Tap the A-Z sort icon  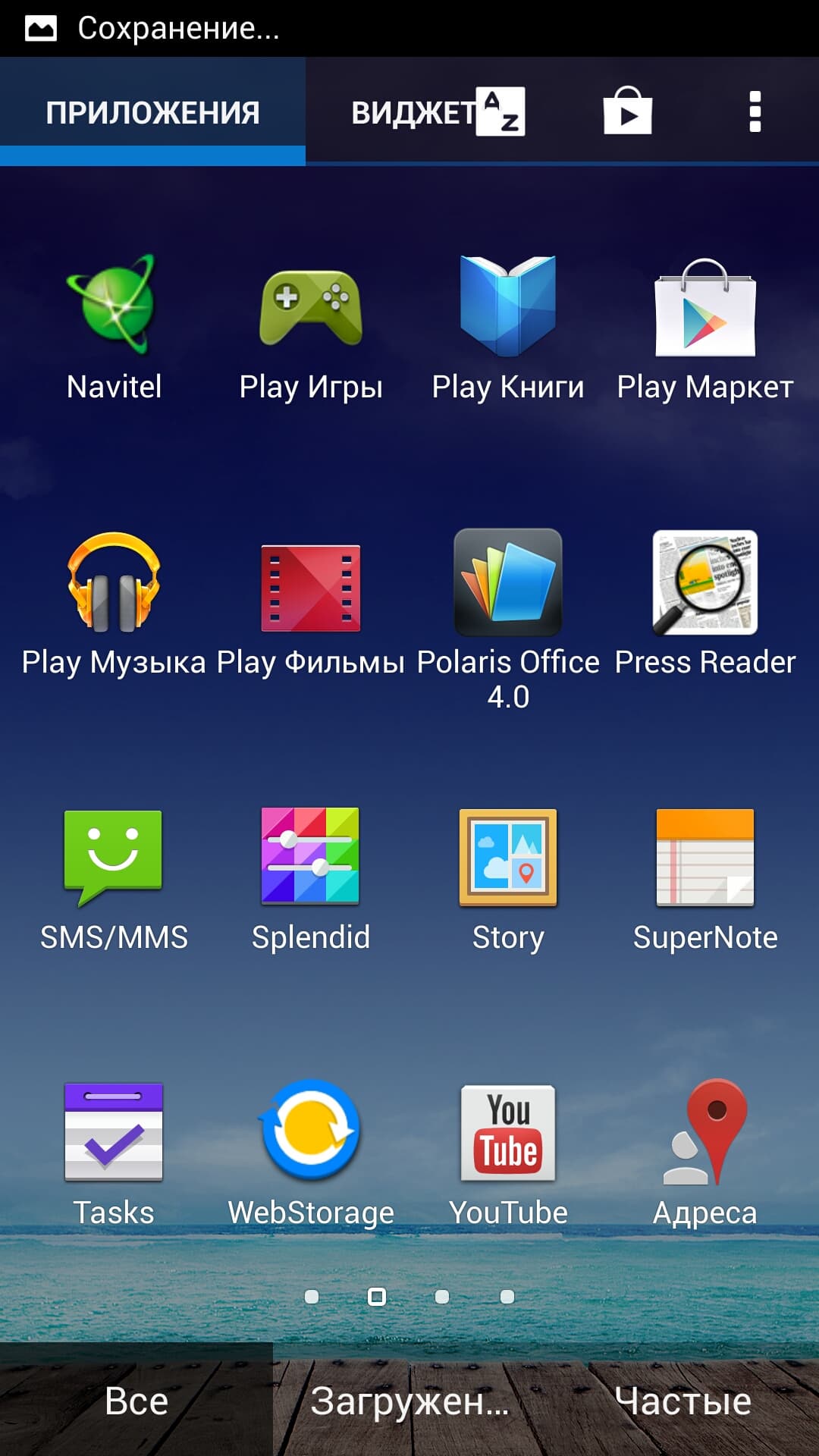(500, 112)
